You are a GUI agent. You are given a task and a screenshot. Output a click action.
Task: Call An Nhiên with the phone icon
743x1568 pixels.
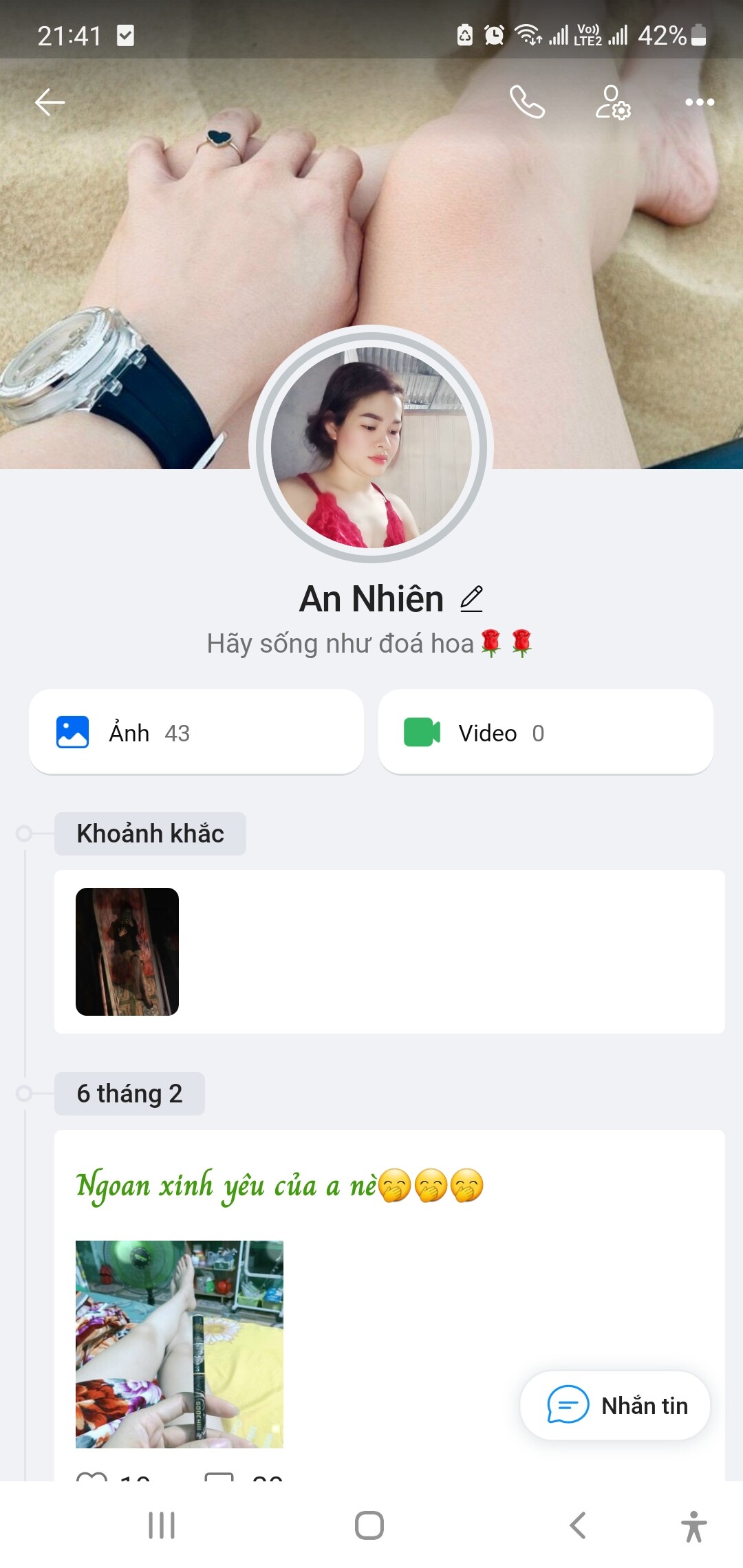tap(527, 102)
